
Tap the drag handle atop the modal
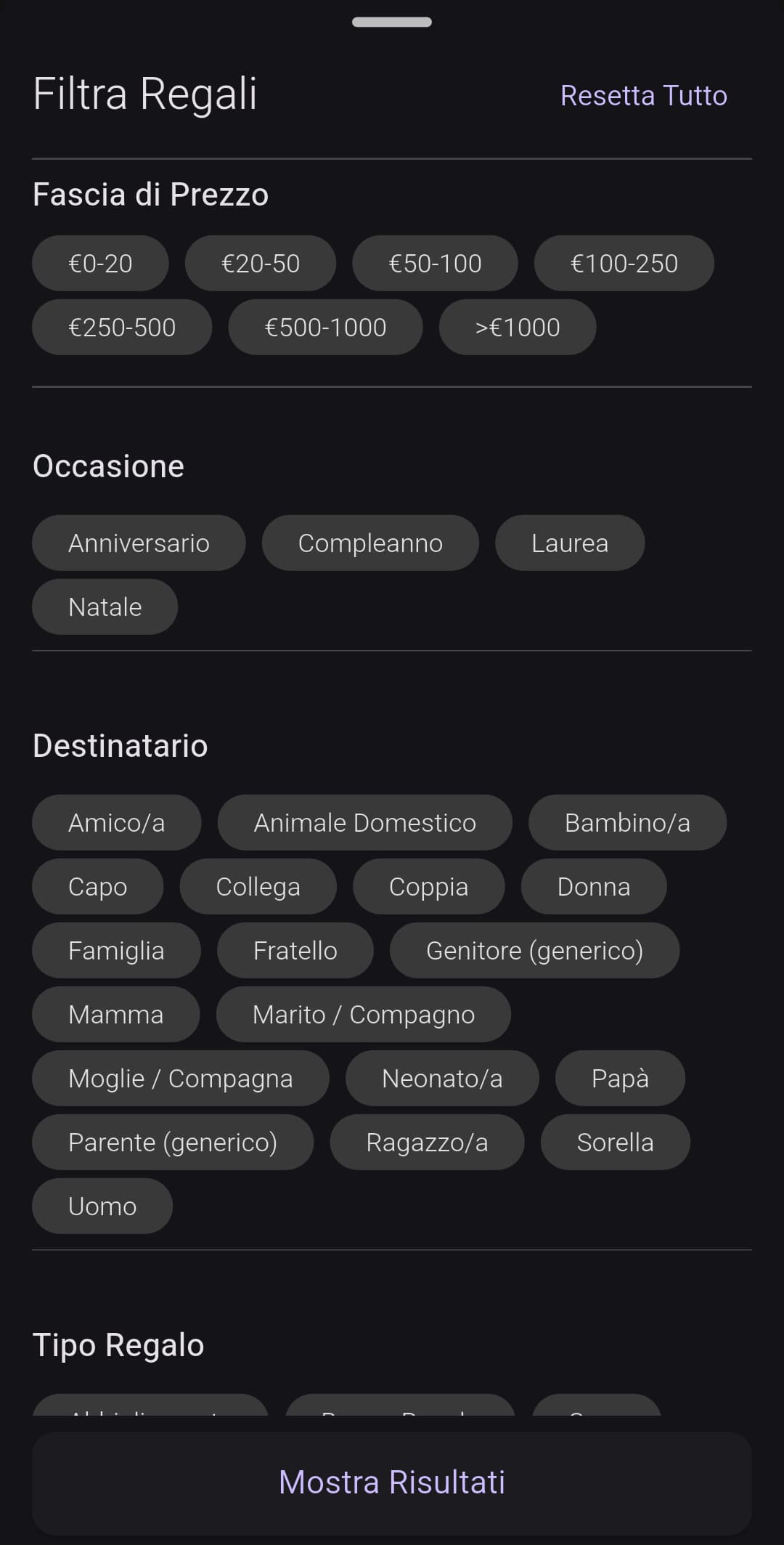(x=391, y=23)
